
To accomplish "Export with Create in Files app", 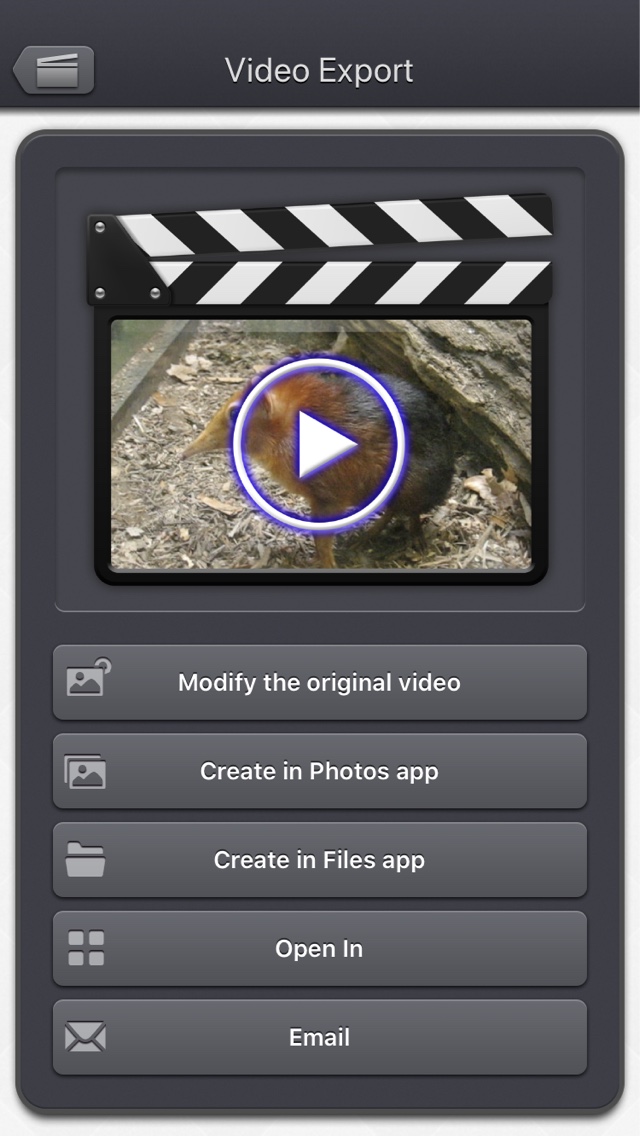I will click(320, 860).
